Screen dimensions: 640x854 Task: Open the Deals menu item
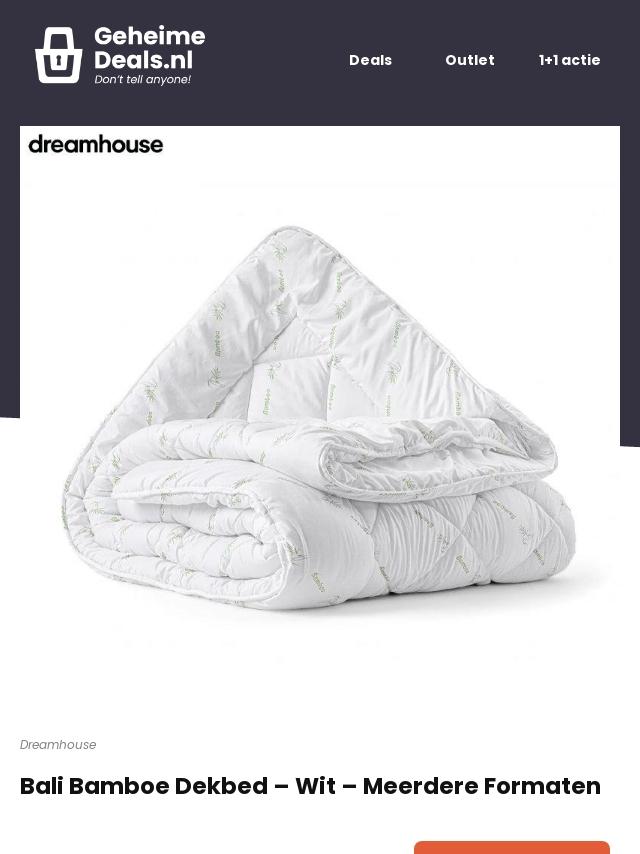[x=370, y=60]
